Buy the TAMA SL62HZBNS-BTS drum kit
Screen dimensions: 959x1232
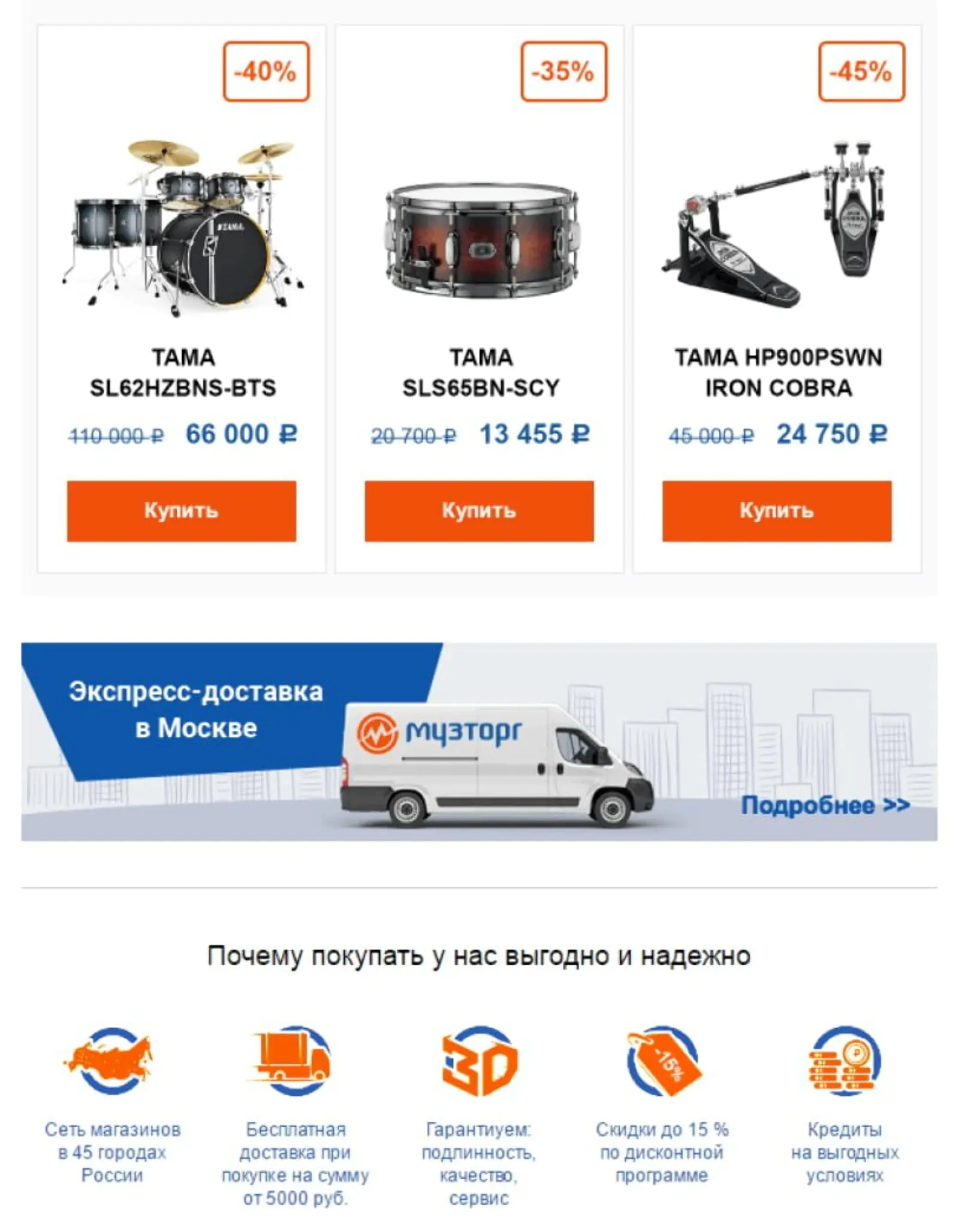[181, 511]
